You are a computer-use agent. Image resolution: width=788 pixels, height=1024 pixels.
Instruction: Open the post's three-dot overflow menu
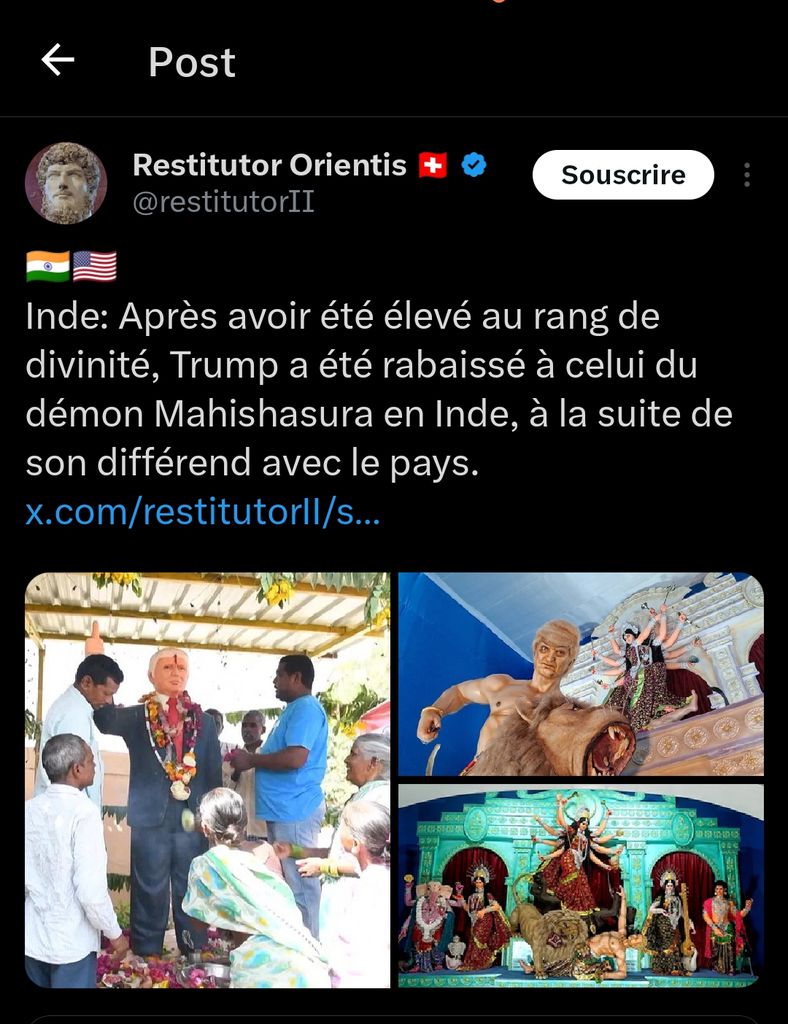pos(747,175)
